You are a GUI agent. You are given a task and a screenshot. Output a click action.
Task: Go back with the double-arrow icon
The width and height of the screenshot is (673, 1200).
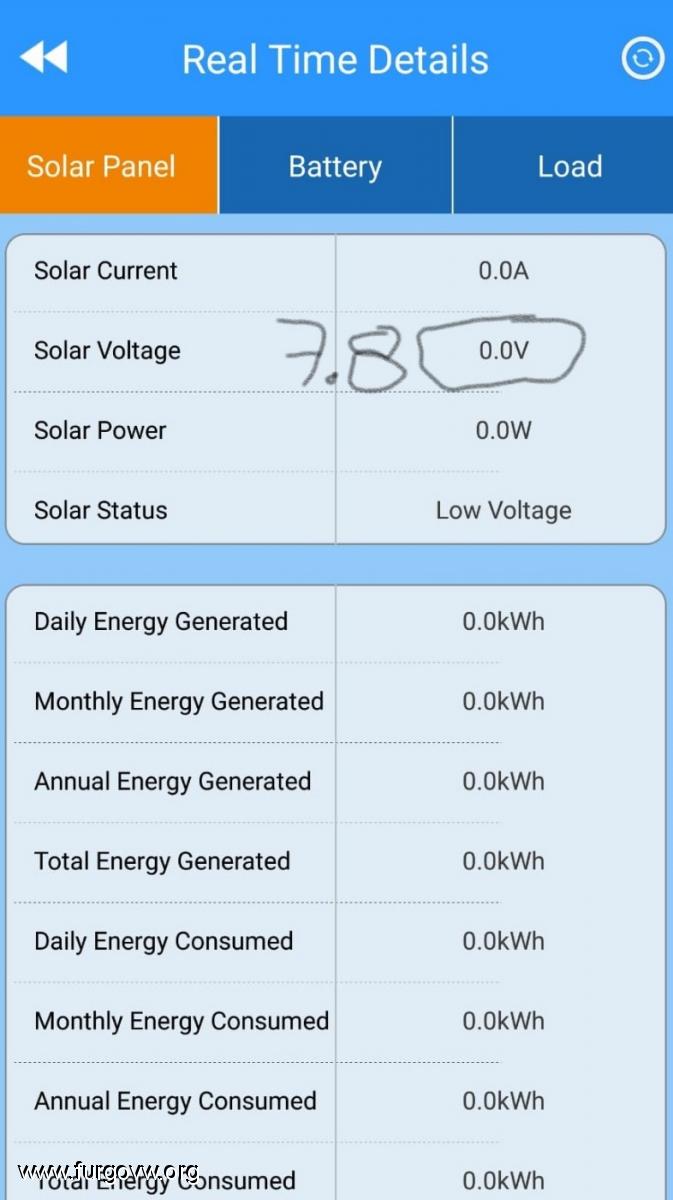(44, 58)
